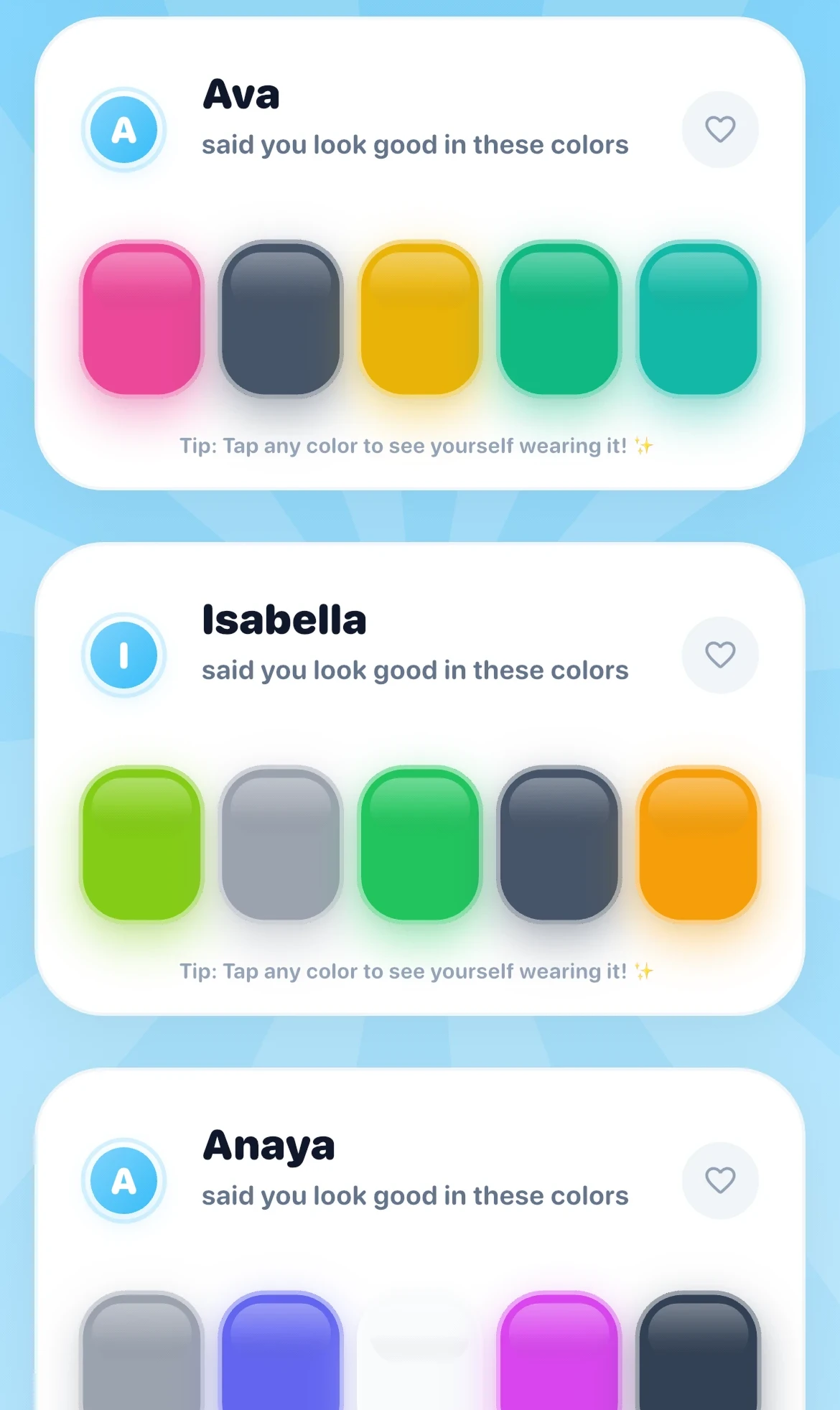Select the emerald green color in Ava's card
The width and height of the screenshot is (840, 1410).
click(x=559, y=319)
